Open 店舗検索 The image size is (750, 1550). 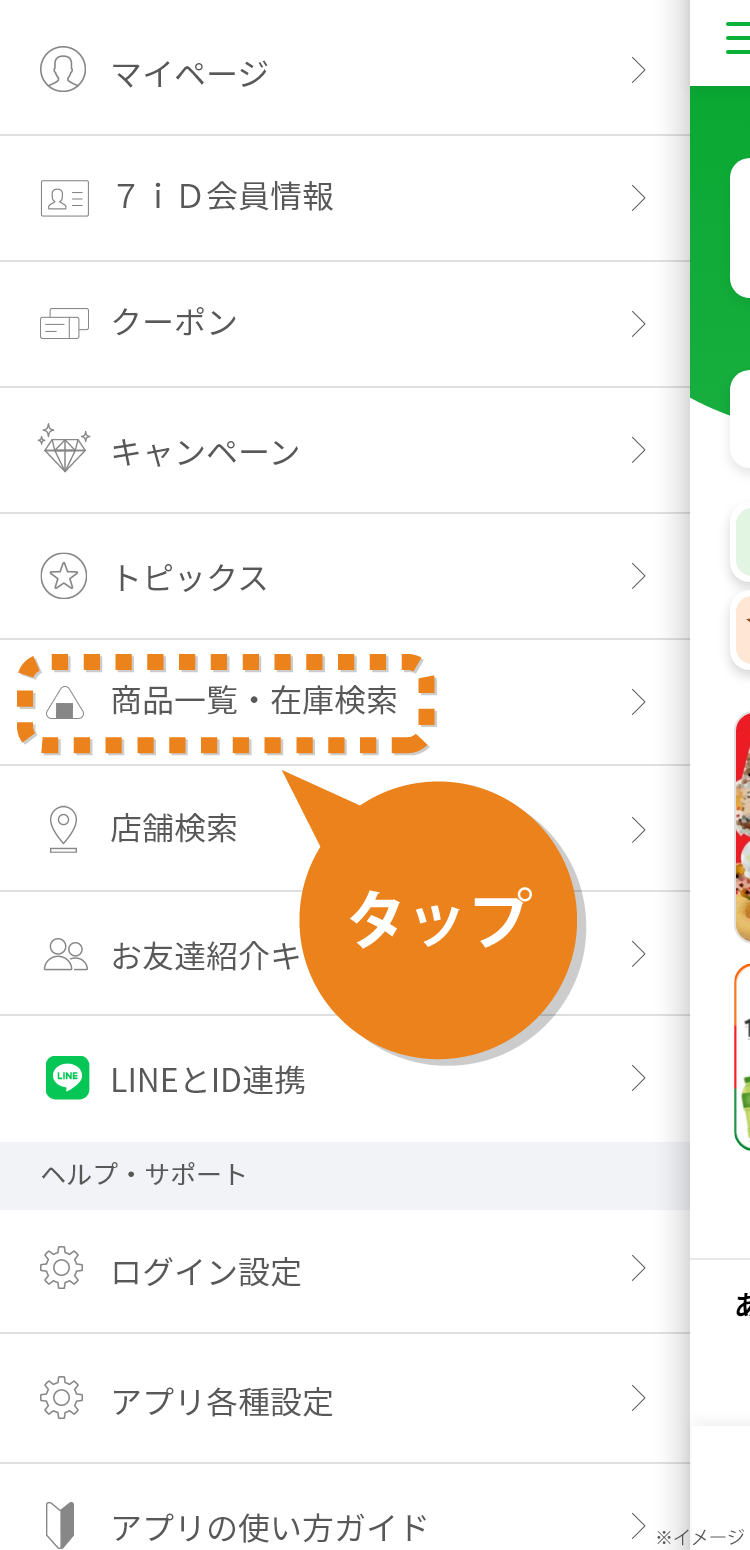tap(174, 829)
